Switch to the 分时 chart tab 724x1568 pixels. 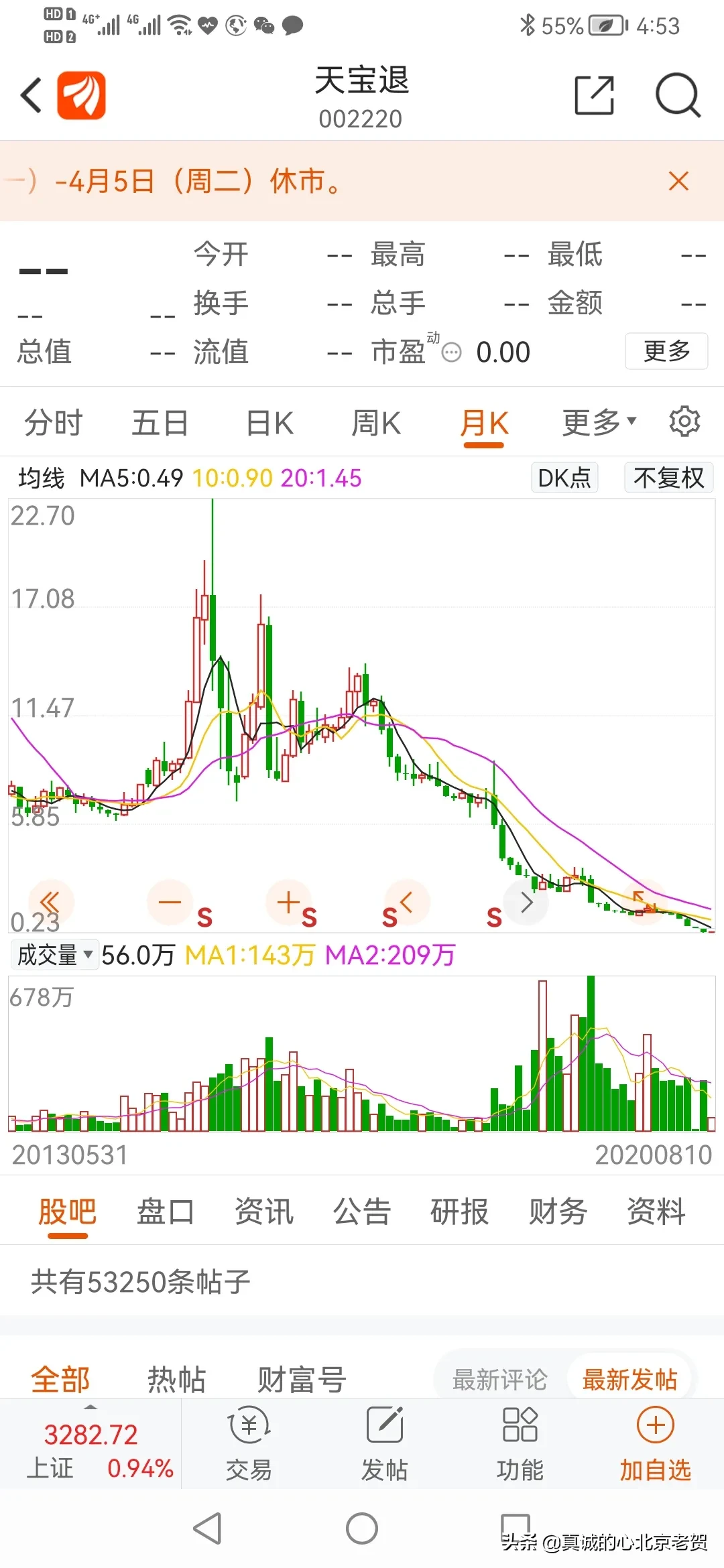(x=53, y=423)
